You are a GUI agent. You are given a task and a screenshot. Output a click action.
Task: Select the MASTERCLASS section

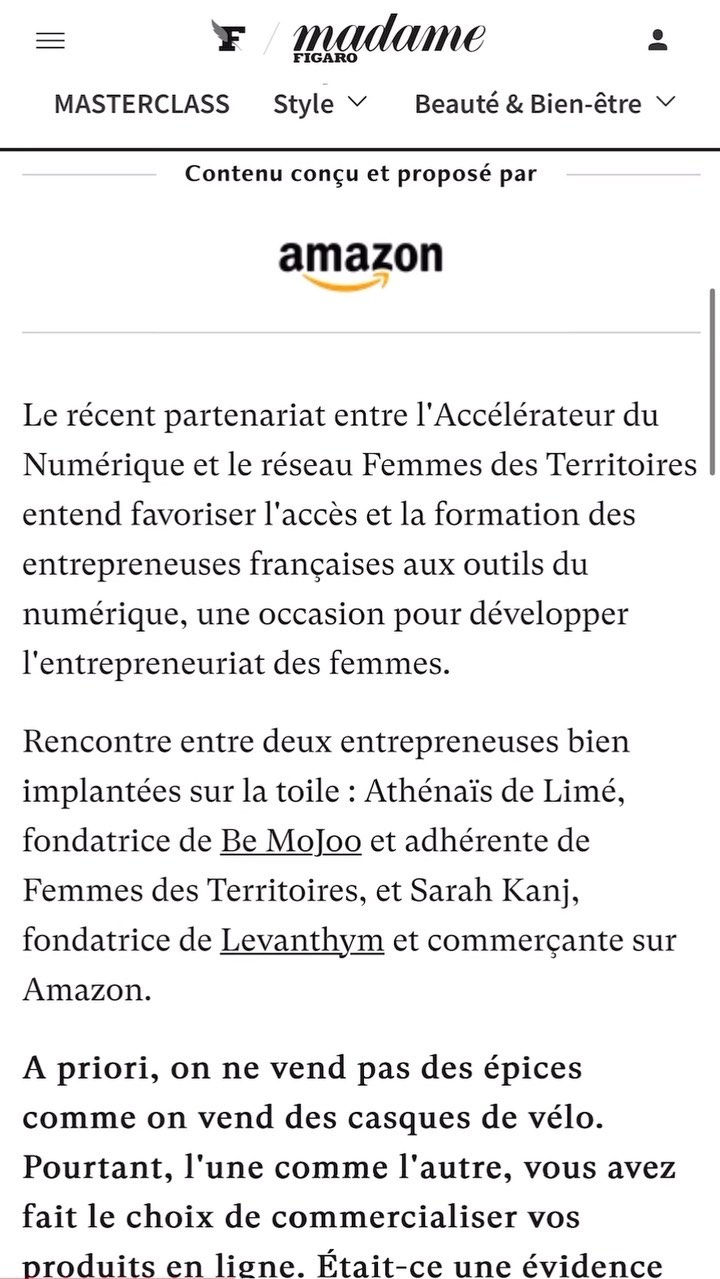point(142,104)
